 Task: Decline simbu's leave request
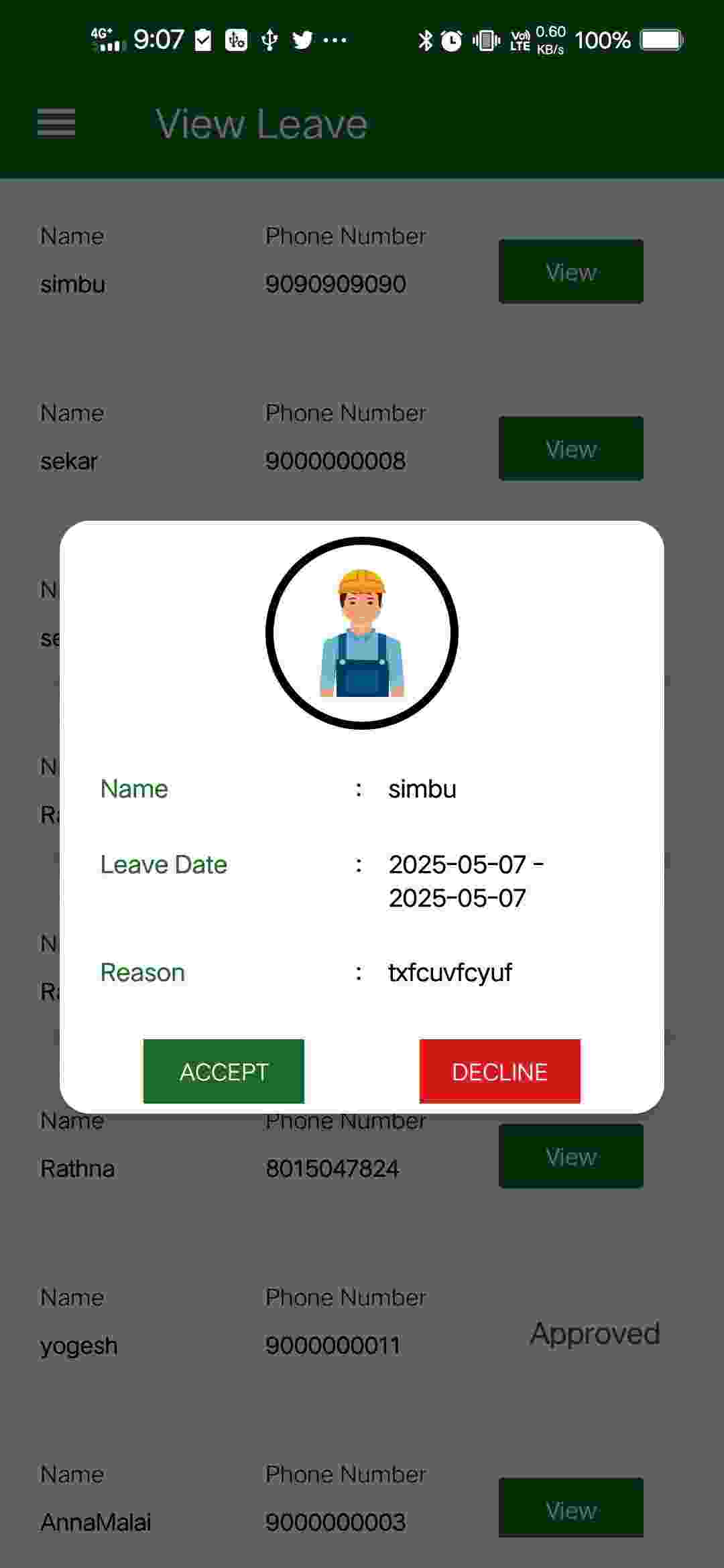(x=499, y=1071)
